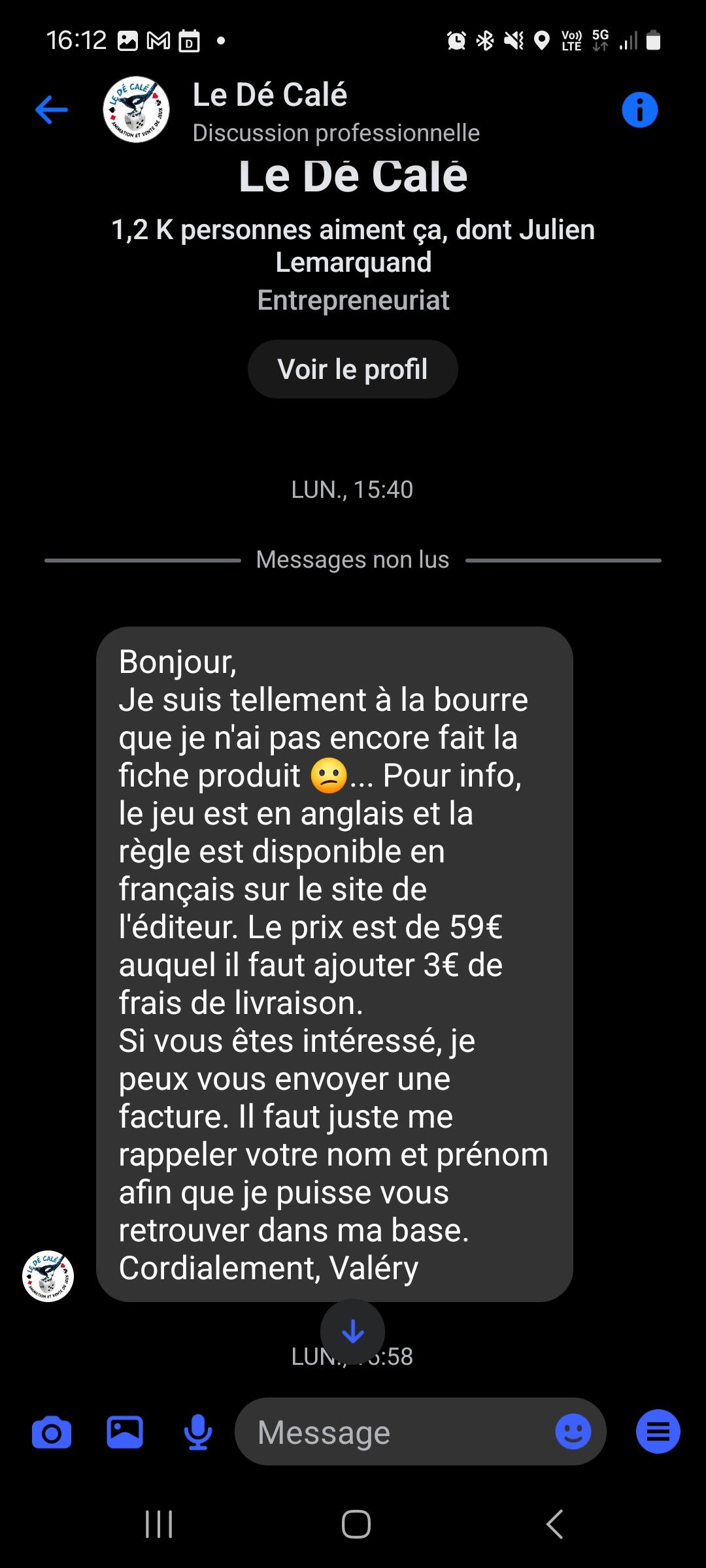Open the photo gallery picker
This screenshot has height=1568, width=706.
pyautogui.click(x=125, y=1433)
